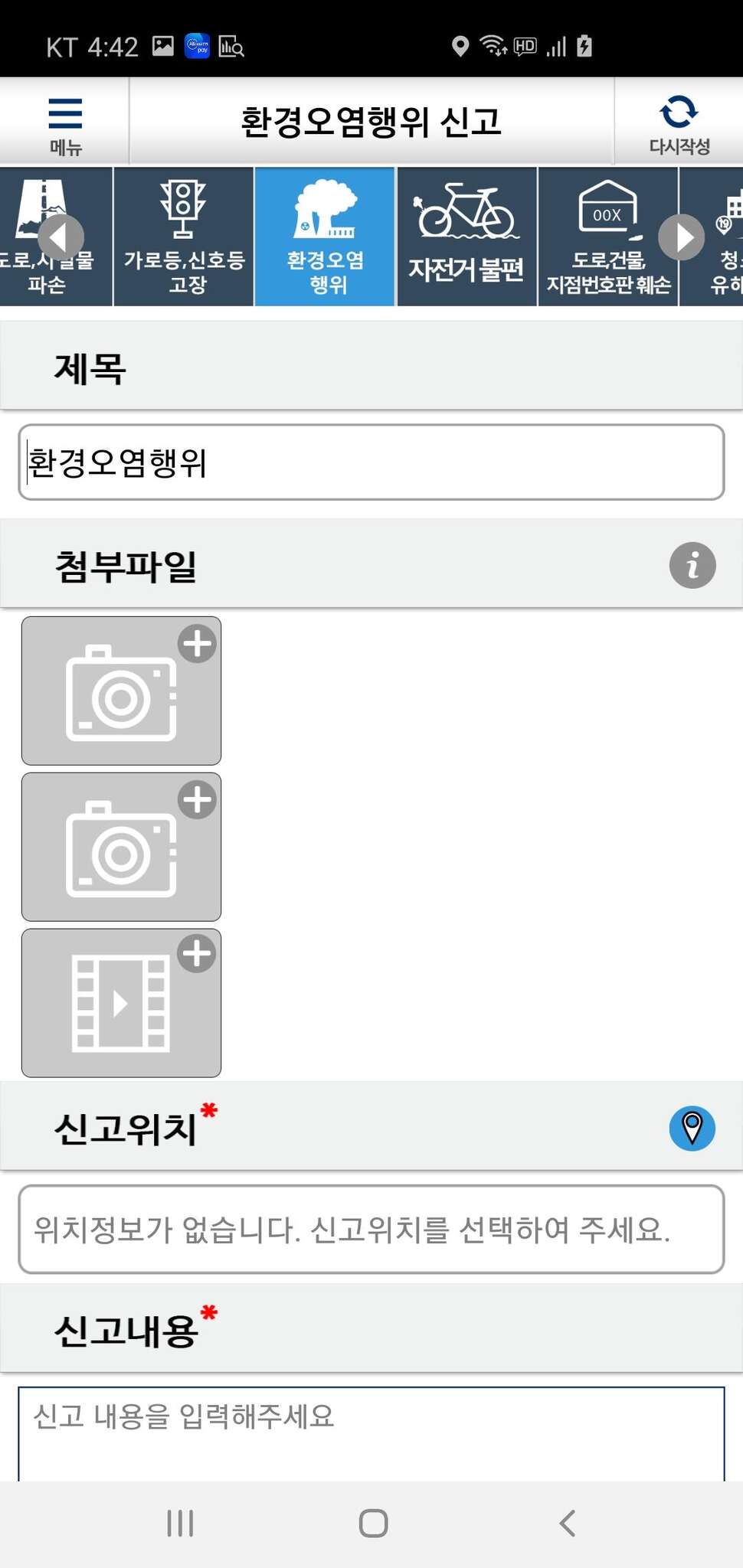Switch to the 자전거 불편 category

pyautogui.click(x=466, y=237)
